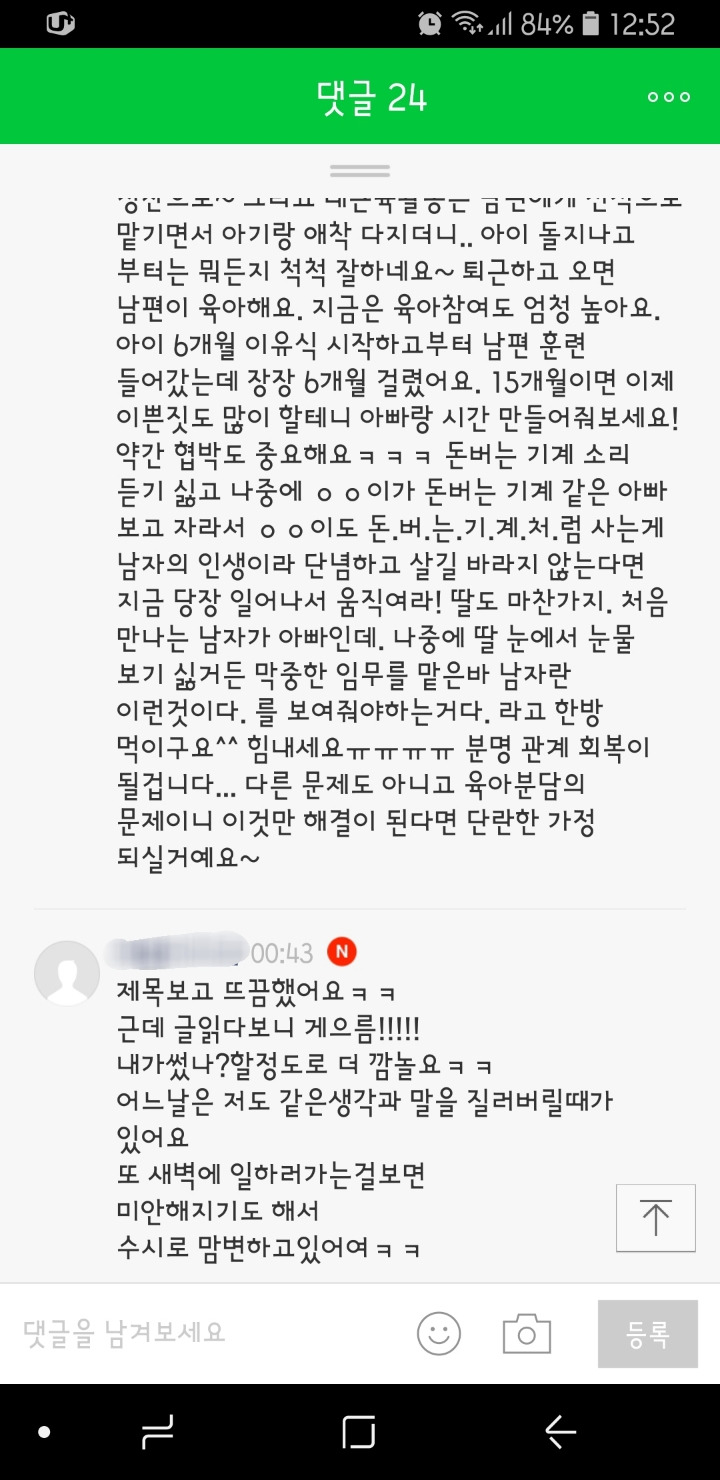
Task: Go back using system navigation
Action: (x=560, y=1432)
